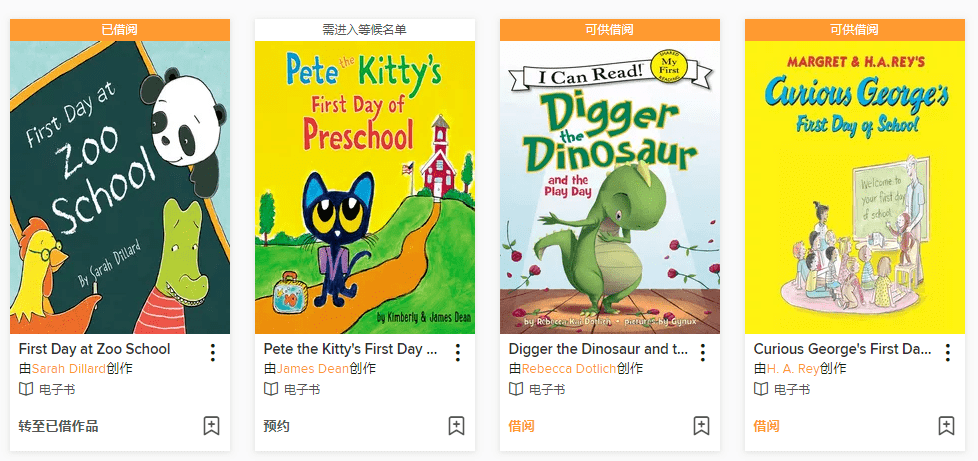
Task: Bookmark Digger the Dinosaur
Action: (701, 426)
